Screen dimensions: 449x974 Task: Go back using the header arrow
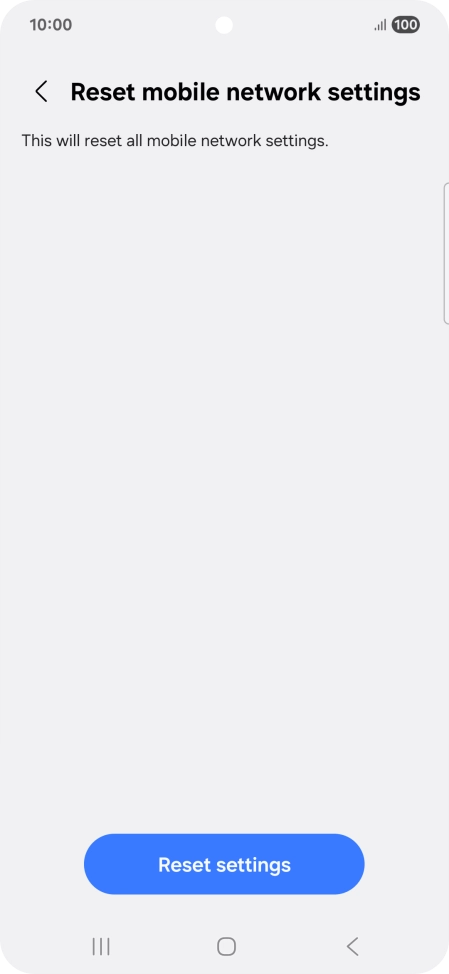pyautogui.click(x=41, y=92)
